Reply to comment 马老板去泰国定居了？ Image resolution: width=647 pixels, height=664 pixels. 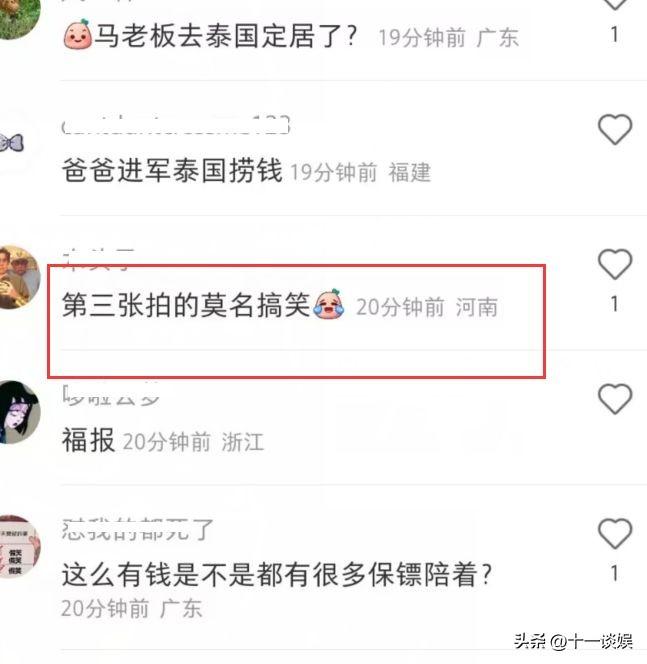[224, 38]
